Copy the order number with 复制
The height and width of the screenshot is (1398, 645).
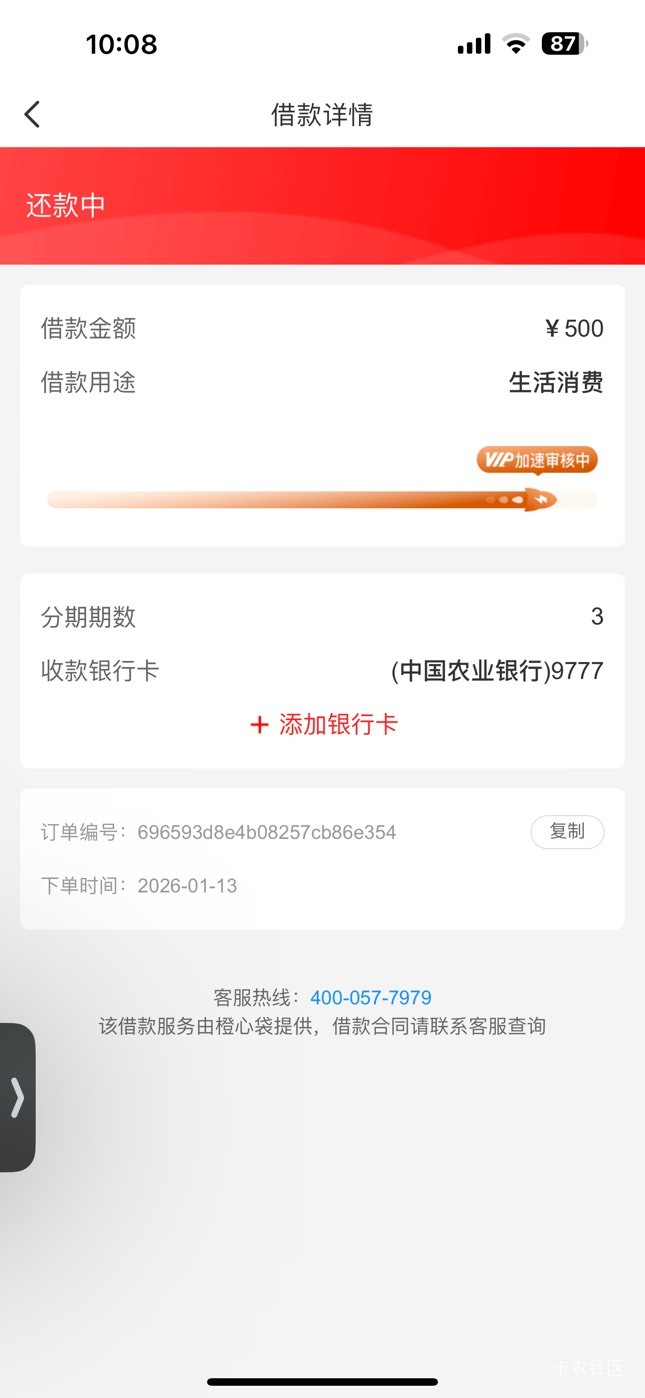[x=567, y=832]
